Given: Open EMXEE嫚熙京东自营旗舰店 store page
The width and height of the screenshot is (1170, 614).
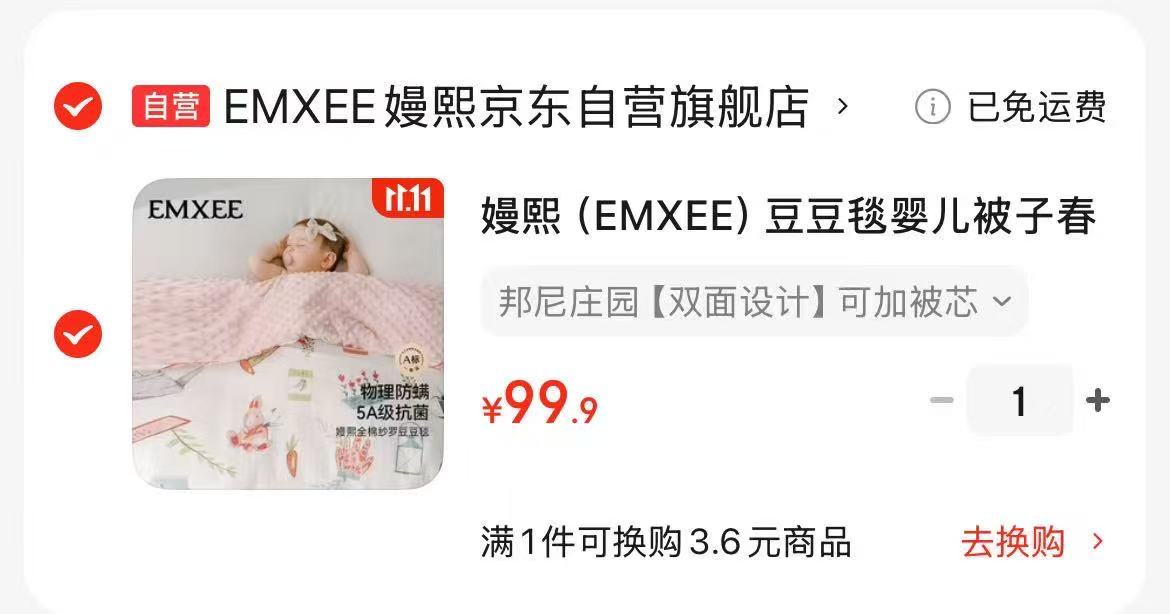Looking at the screenshot, I should pos(515,106).
